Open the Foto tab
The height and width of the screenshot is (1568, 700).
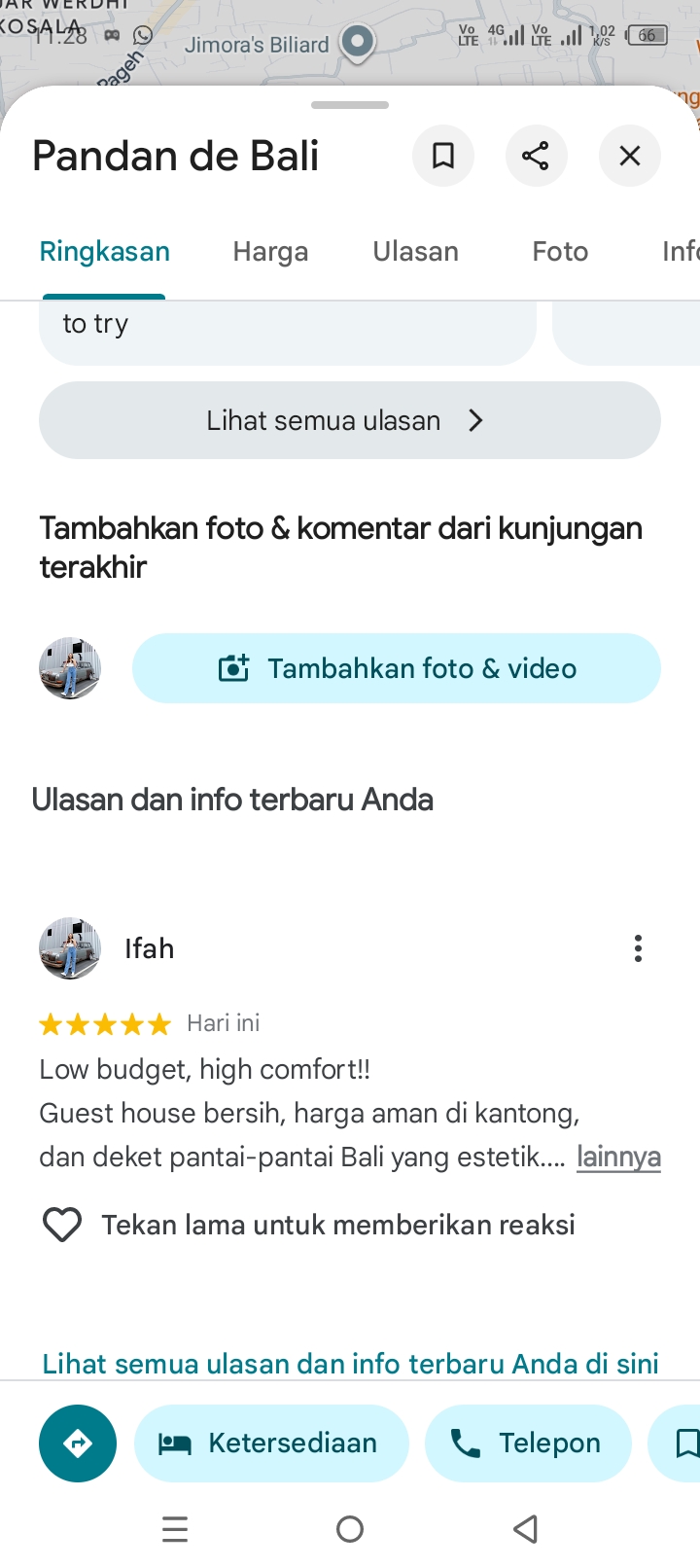[x=560, y=252]
